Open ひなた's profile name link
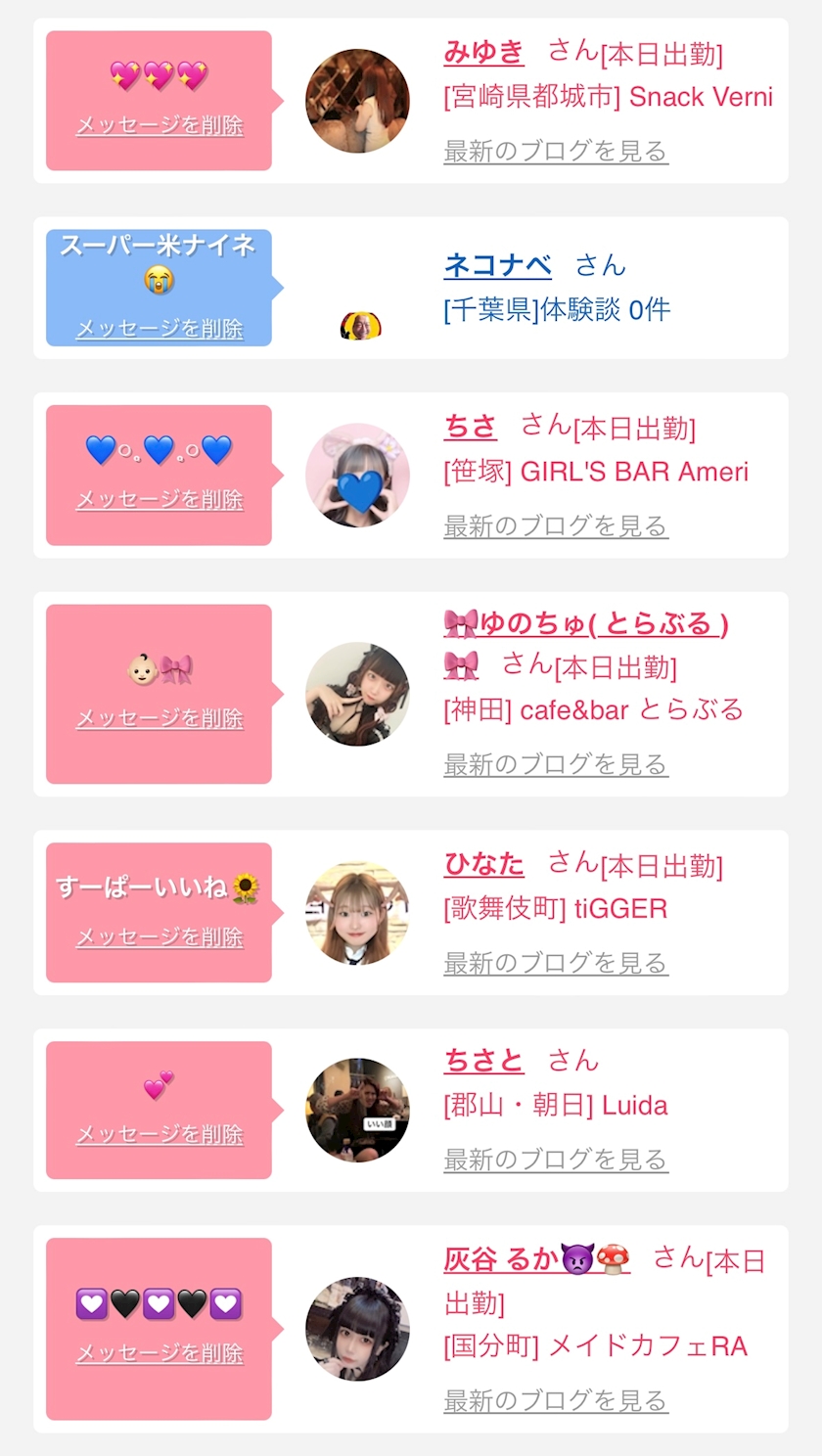The width and height of the screenshot is (822, 1456). (x=483, y=863)
